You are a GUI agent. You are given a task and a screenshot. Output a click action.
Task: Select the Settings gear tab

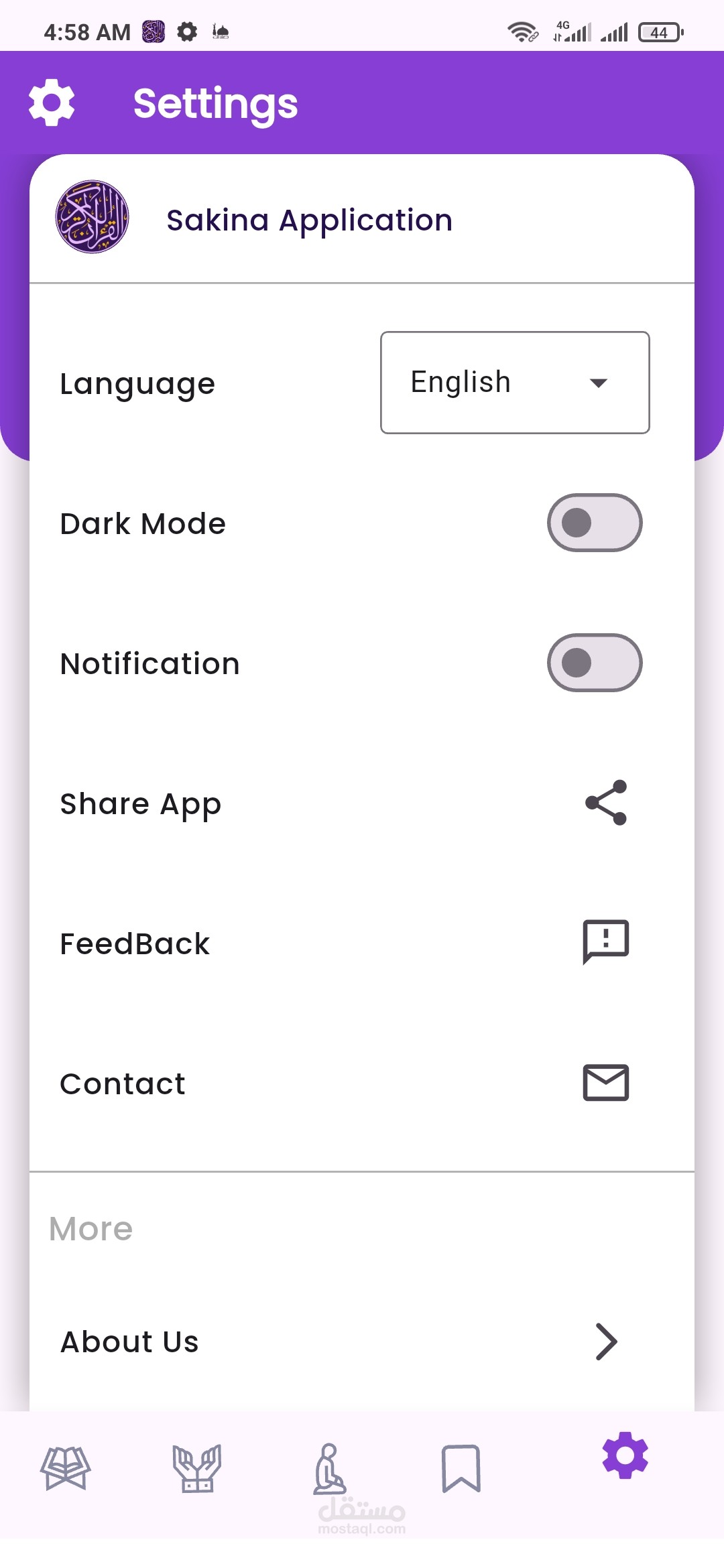[625, 1455]
